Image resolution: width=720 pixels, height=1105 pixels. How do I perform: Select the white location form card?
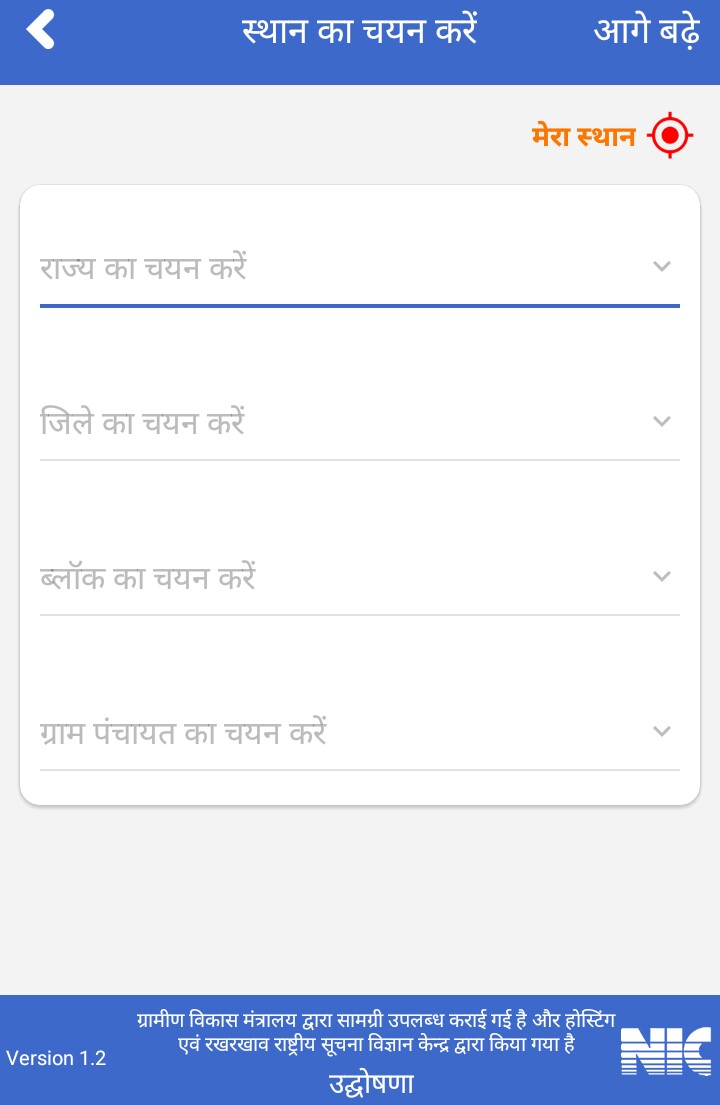360,495
